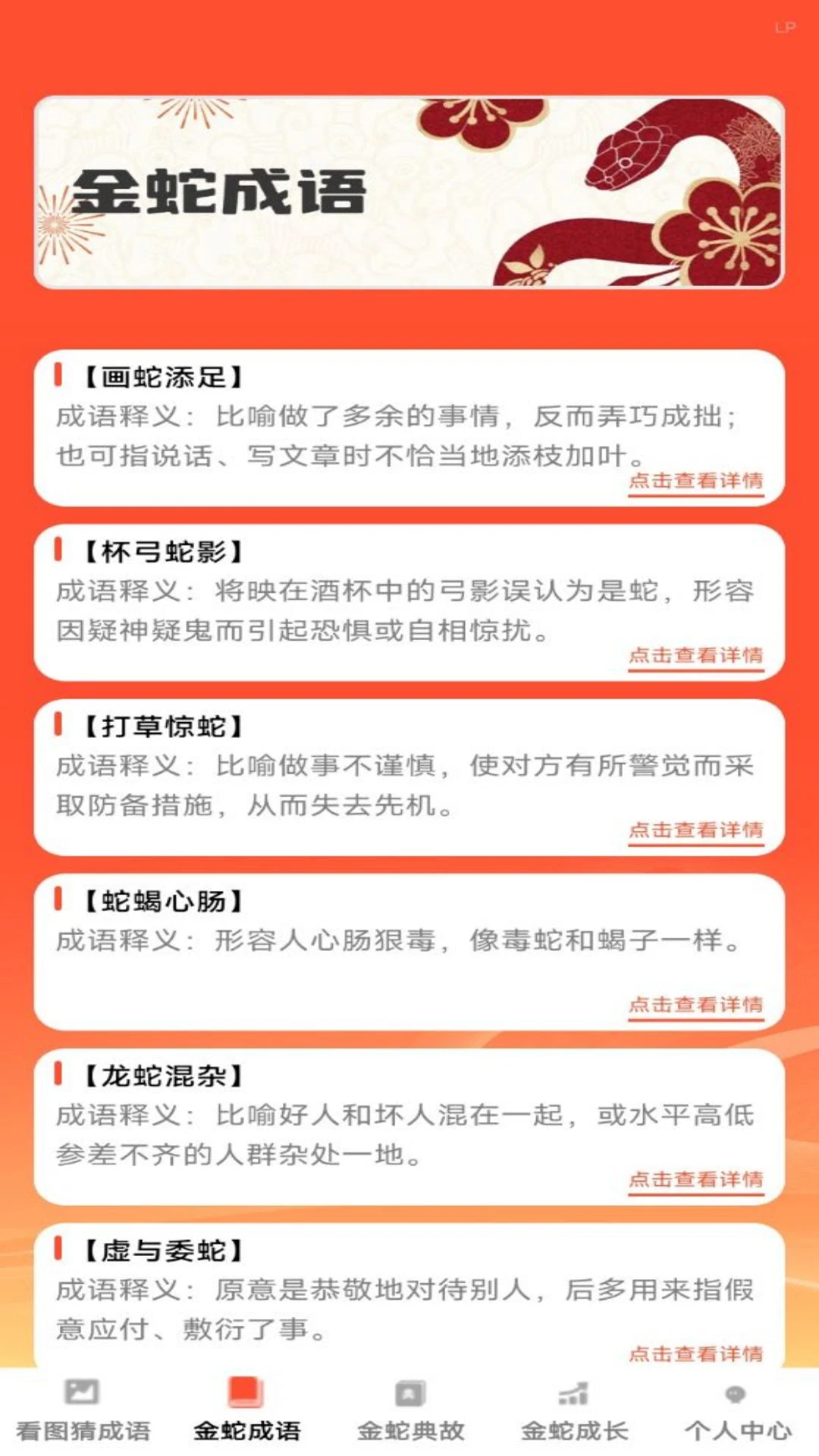View details link for 画蛇添足
The height and width of the screenshot is (1456, 819).
[695, 481]
